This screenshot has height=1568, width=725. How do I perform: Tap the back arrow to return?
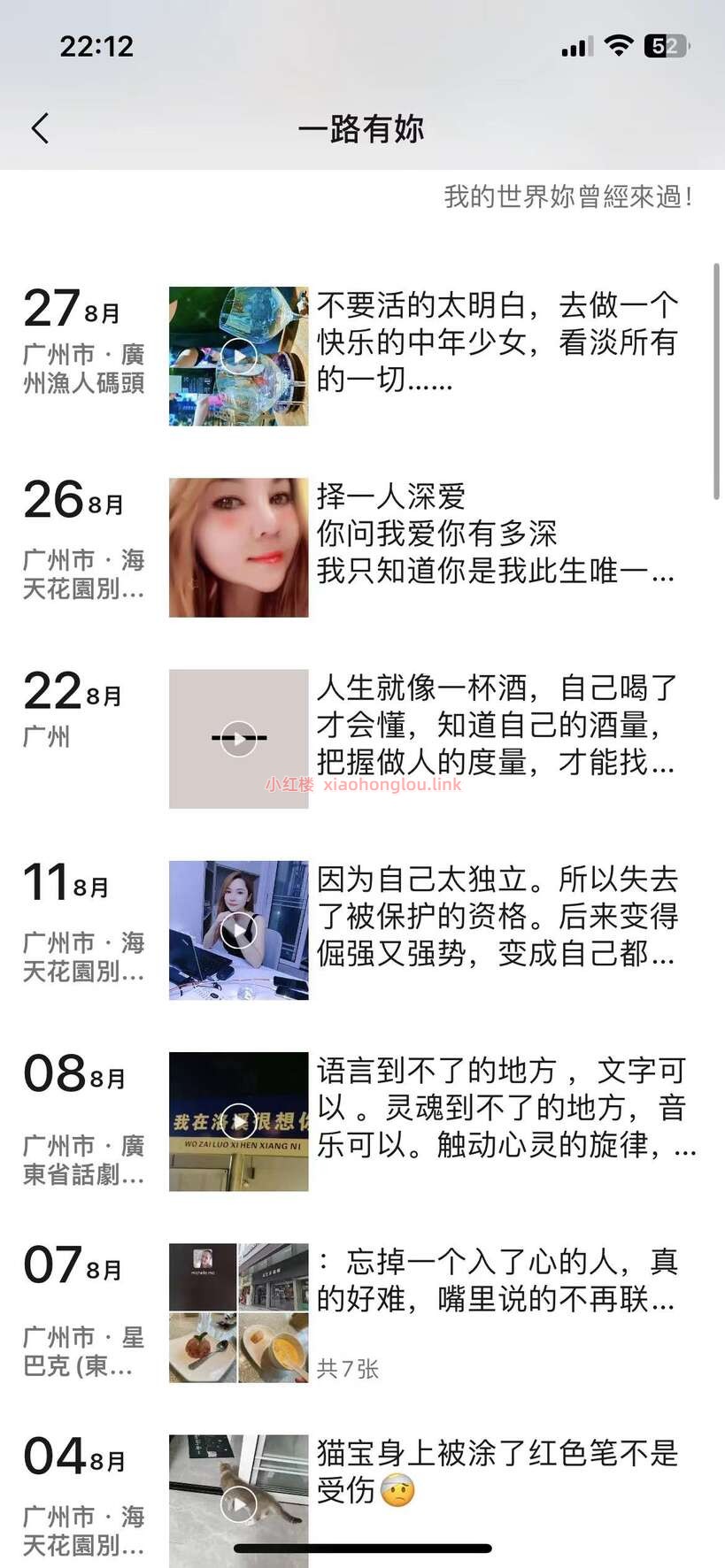pos(39,128)
